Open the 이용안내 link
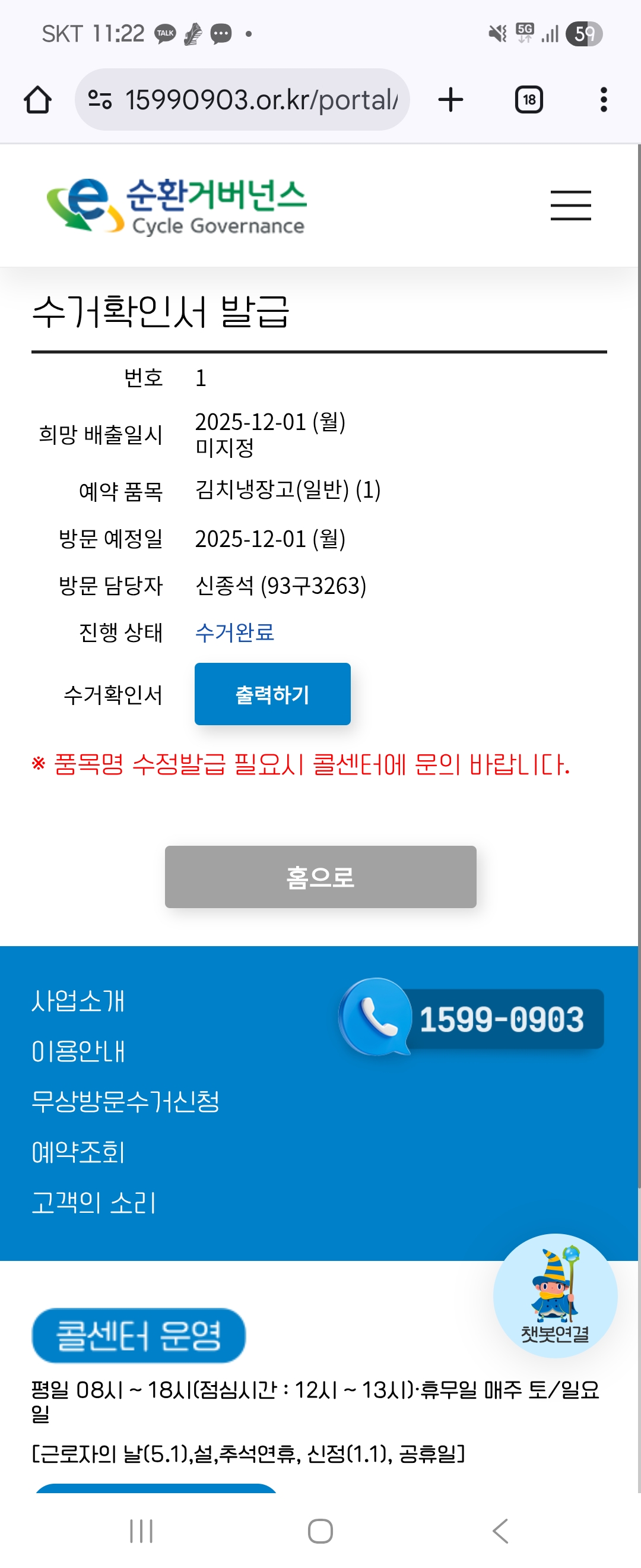This screenshot has height=1568, width=641. (78, 1052)
